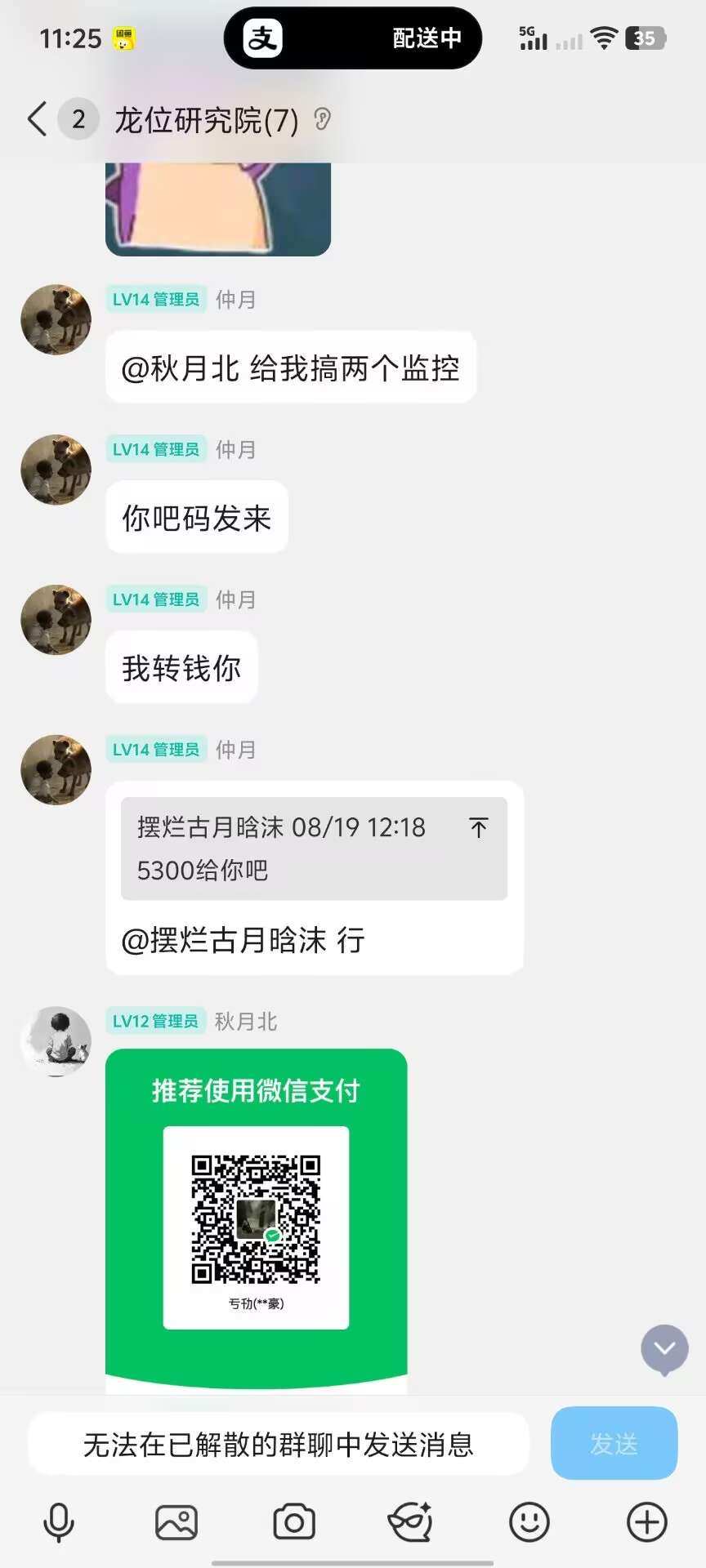Go back to the message list
Screen dimensions: 706x1568
tap(37, 119)
